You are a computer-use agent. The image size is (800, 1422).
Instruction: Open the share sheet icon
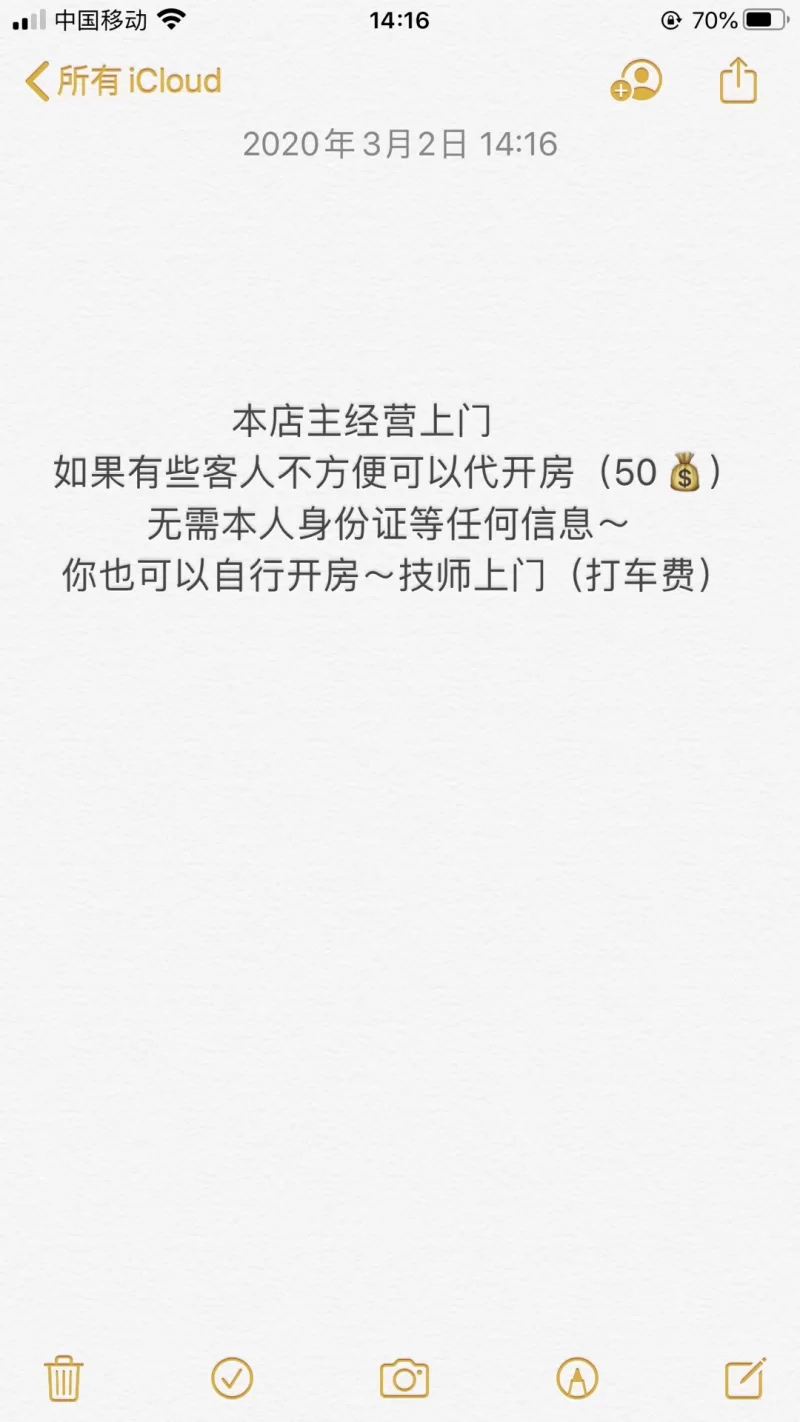[x=738, y=81]
